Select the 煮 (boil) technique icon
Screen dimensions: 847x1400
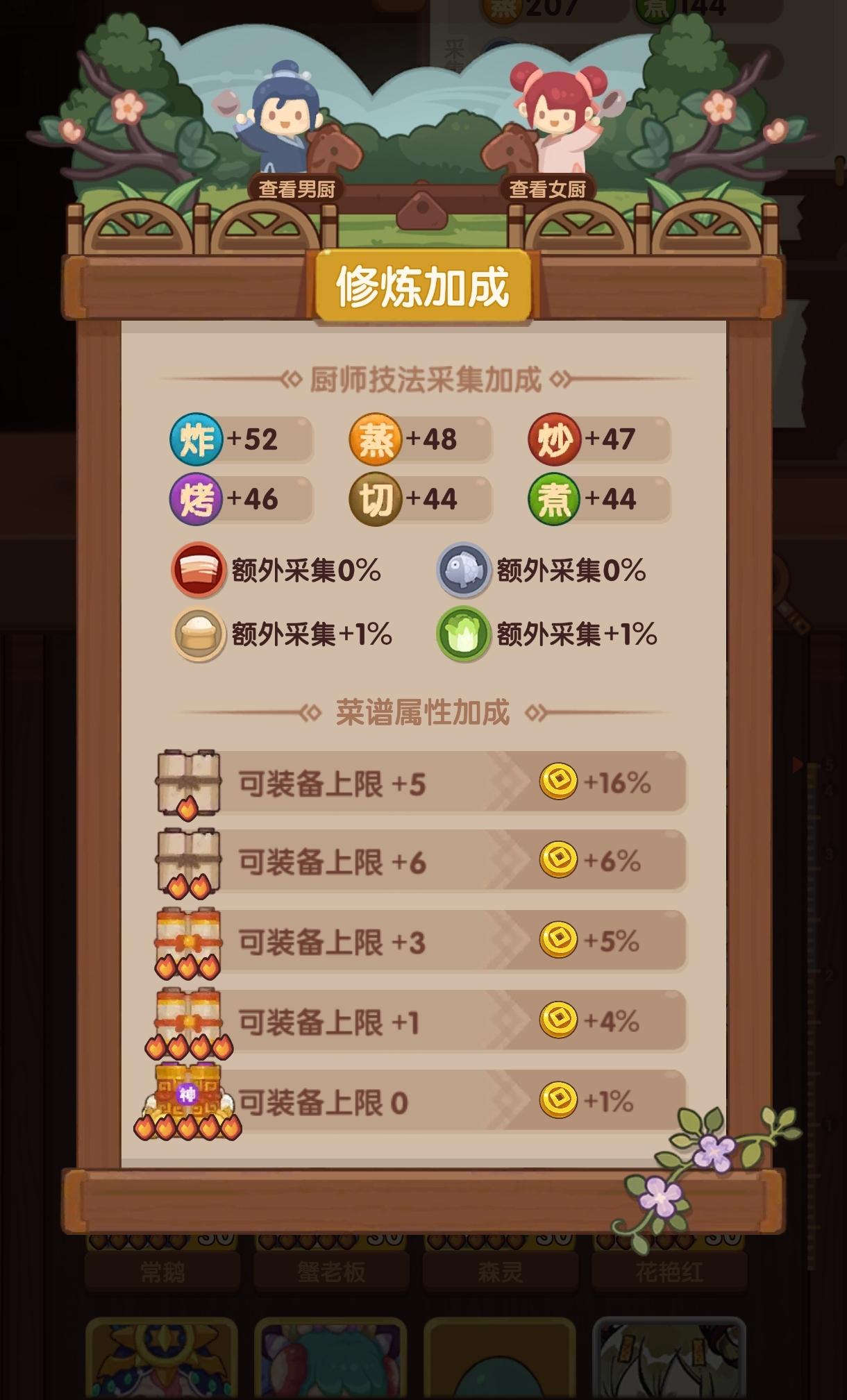pyautogui.click(x=555, y=498)
